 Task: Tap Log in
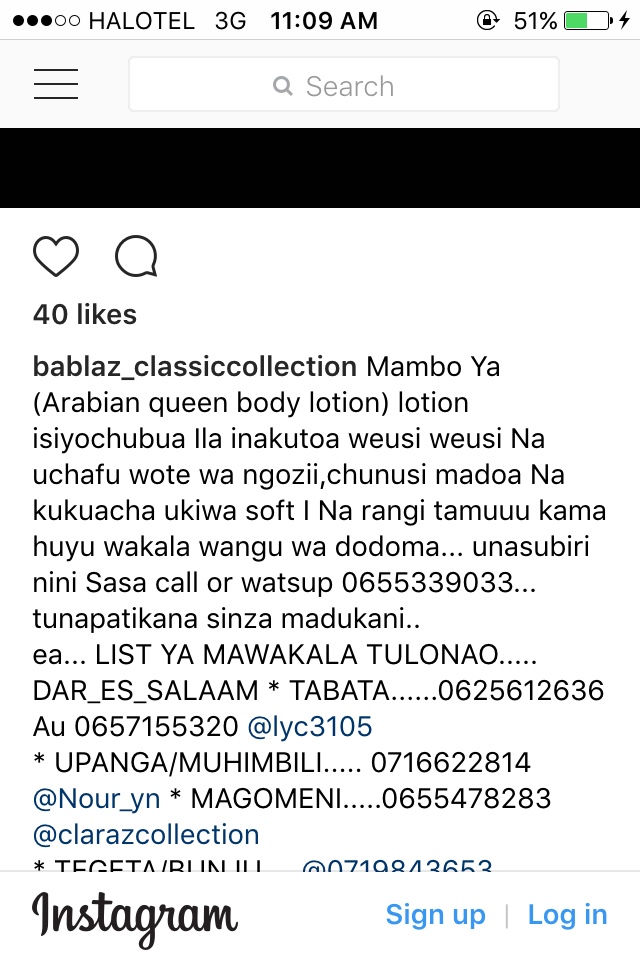[x=567, y=915]
